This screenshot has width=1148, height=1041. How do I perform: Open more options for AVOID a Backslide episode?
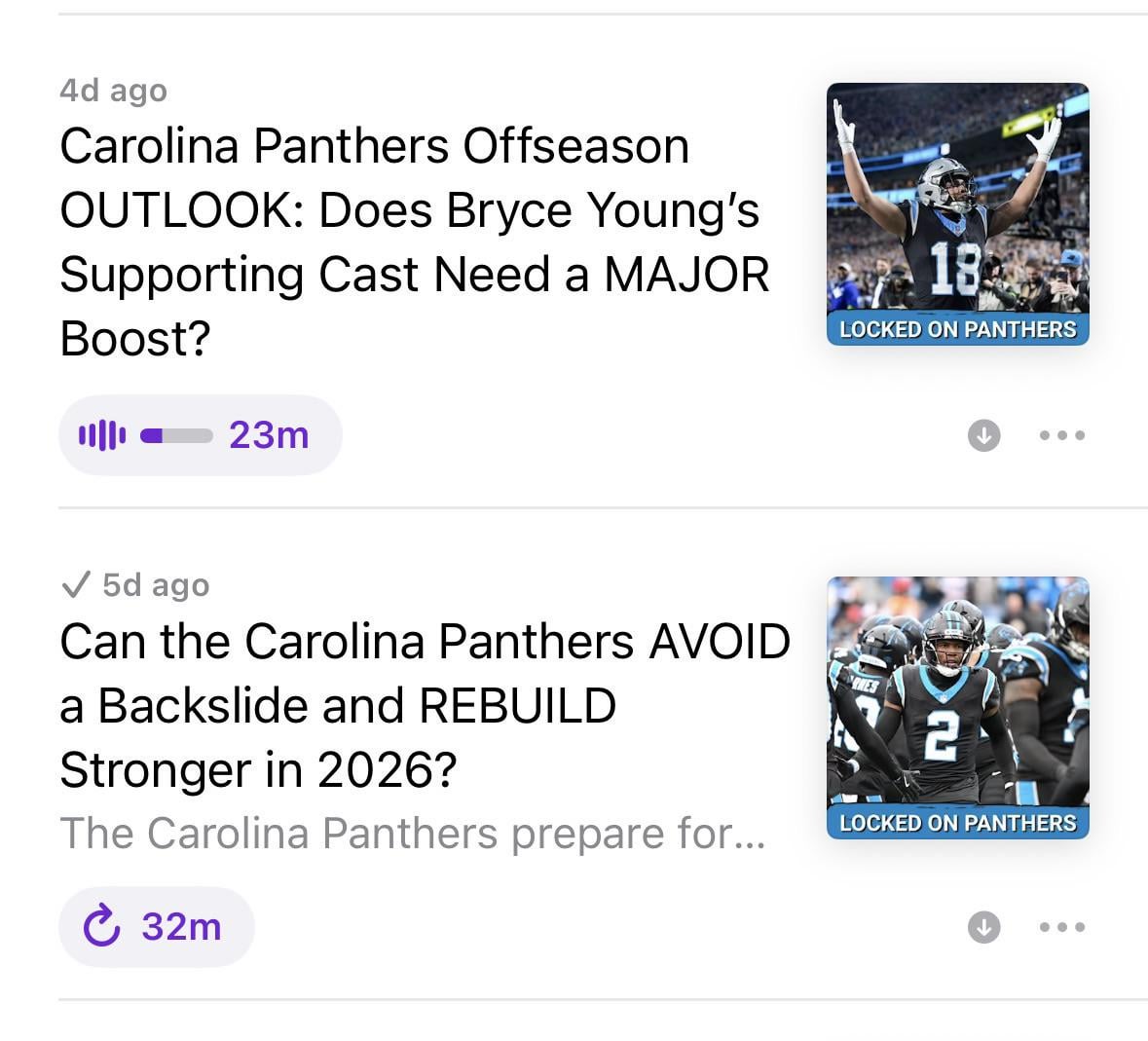click(x=1061, y=927)
